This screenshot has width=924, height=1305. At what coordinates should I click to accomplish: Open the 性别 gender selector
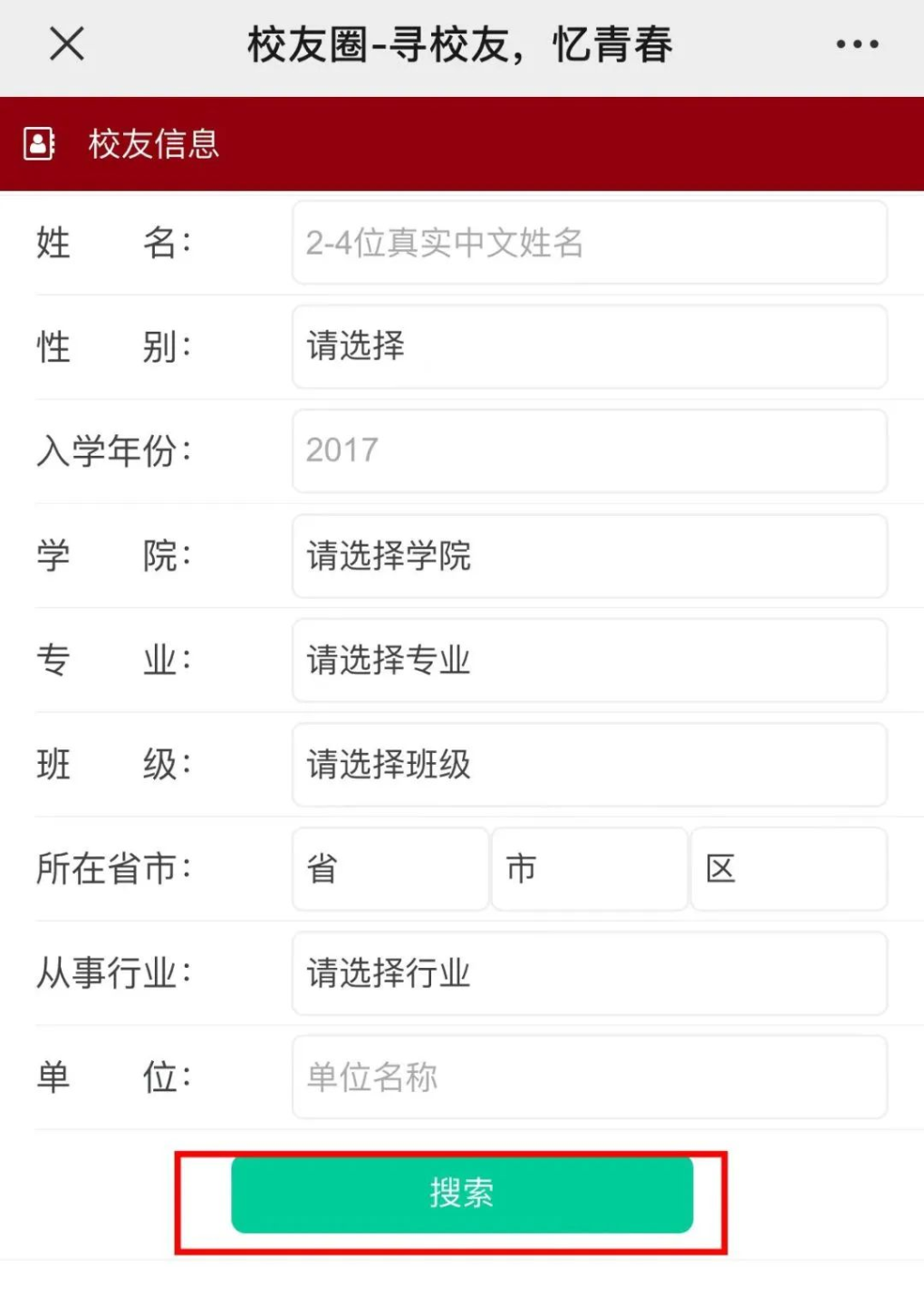tap(589, 347)
